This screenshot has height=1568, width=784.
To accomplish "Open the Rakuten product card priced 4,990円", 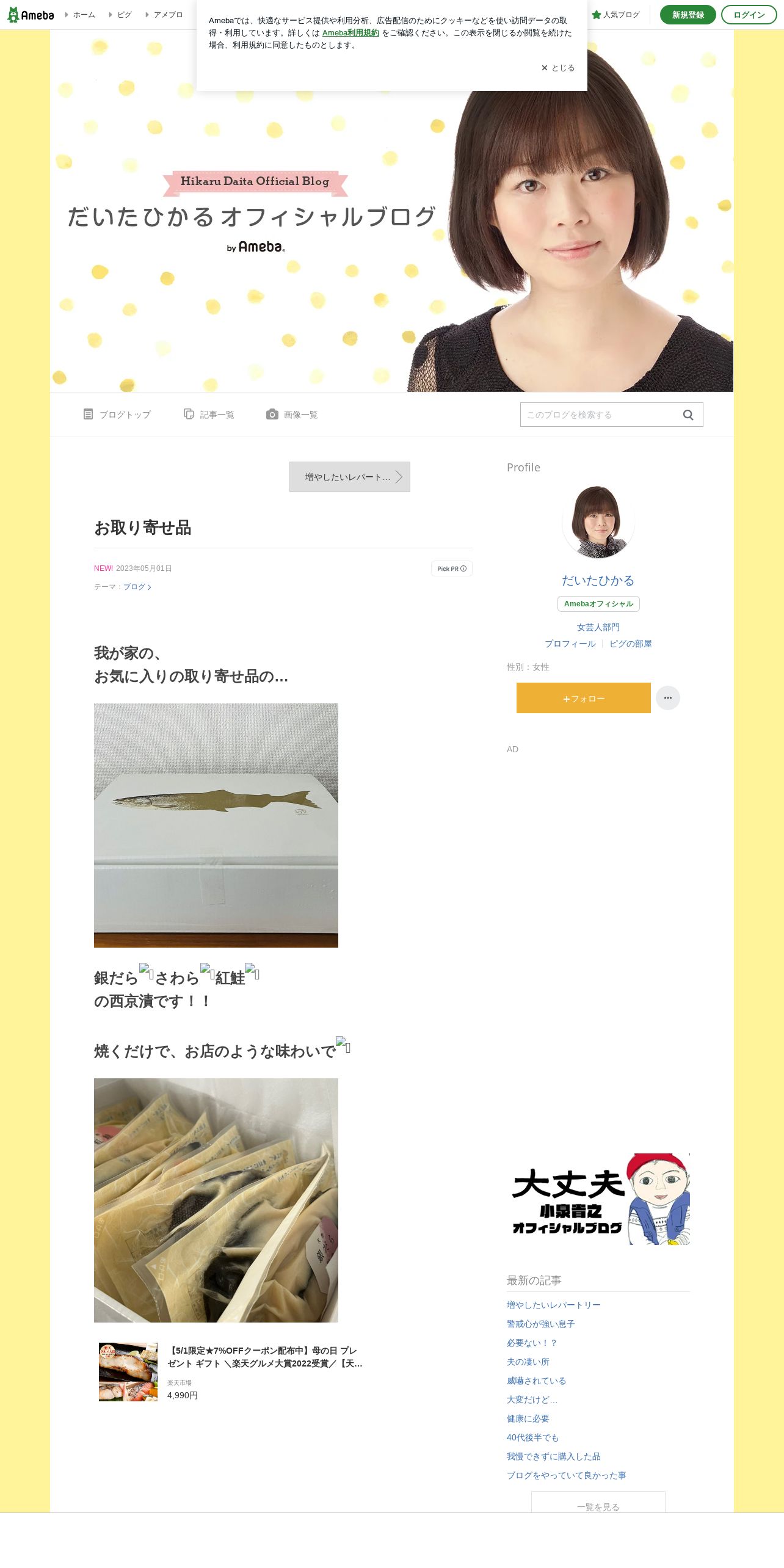I will [232, 1371].
